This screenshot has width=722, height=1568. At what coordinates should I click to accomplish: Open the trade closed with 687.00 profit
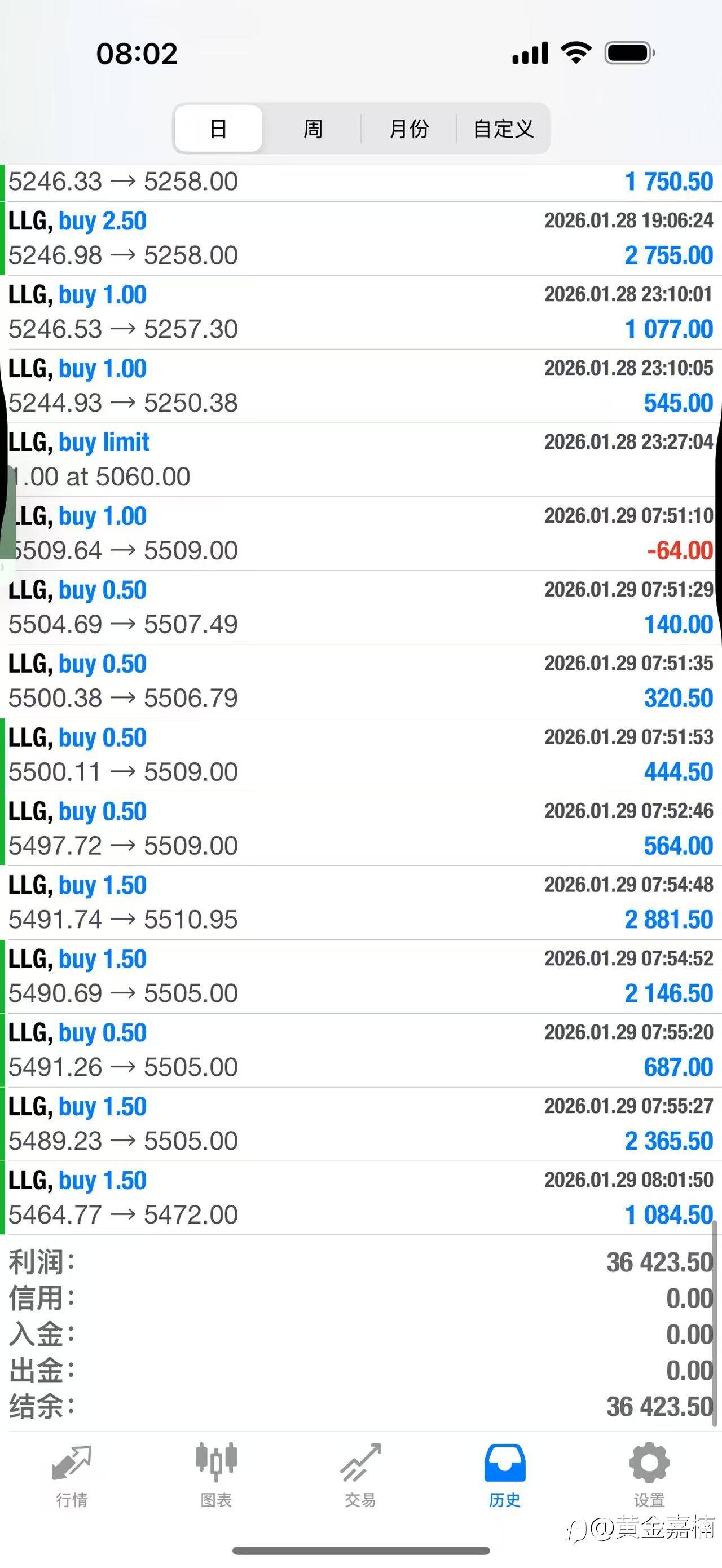tap(361, 1050)
